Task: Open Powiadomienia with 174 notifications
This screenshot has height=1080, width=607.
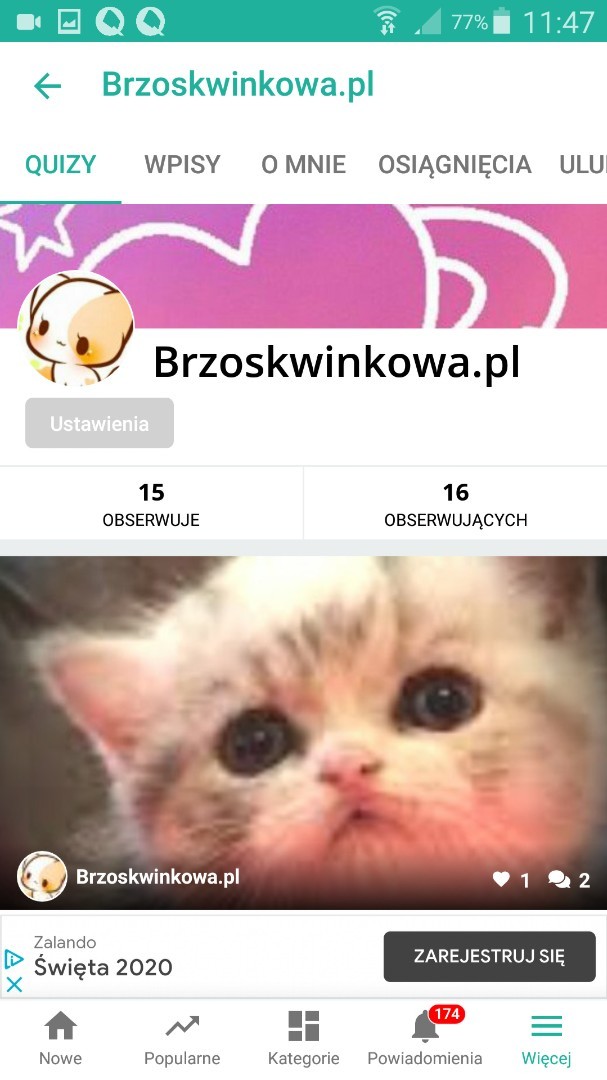Action: coord(425,1038)
